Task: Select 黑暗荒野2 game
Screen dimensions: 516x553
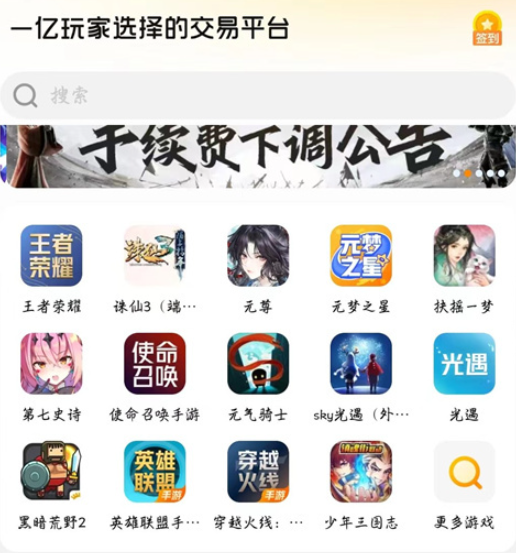Action: click(51, 472)
